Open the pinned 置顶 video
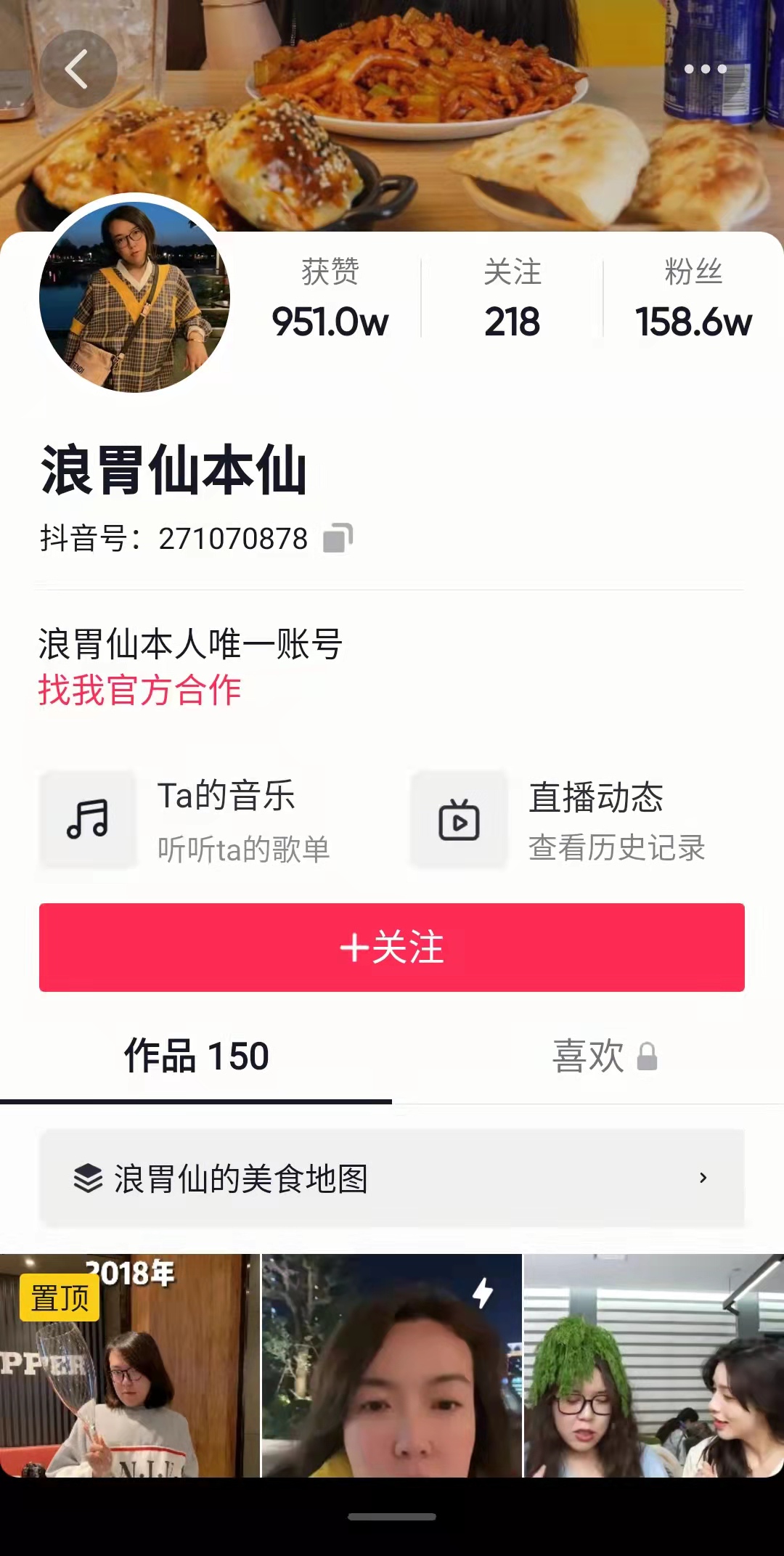The height and width of the screenshot is (1556, 784). point(129,1365)
